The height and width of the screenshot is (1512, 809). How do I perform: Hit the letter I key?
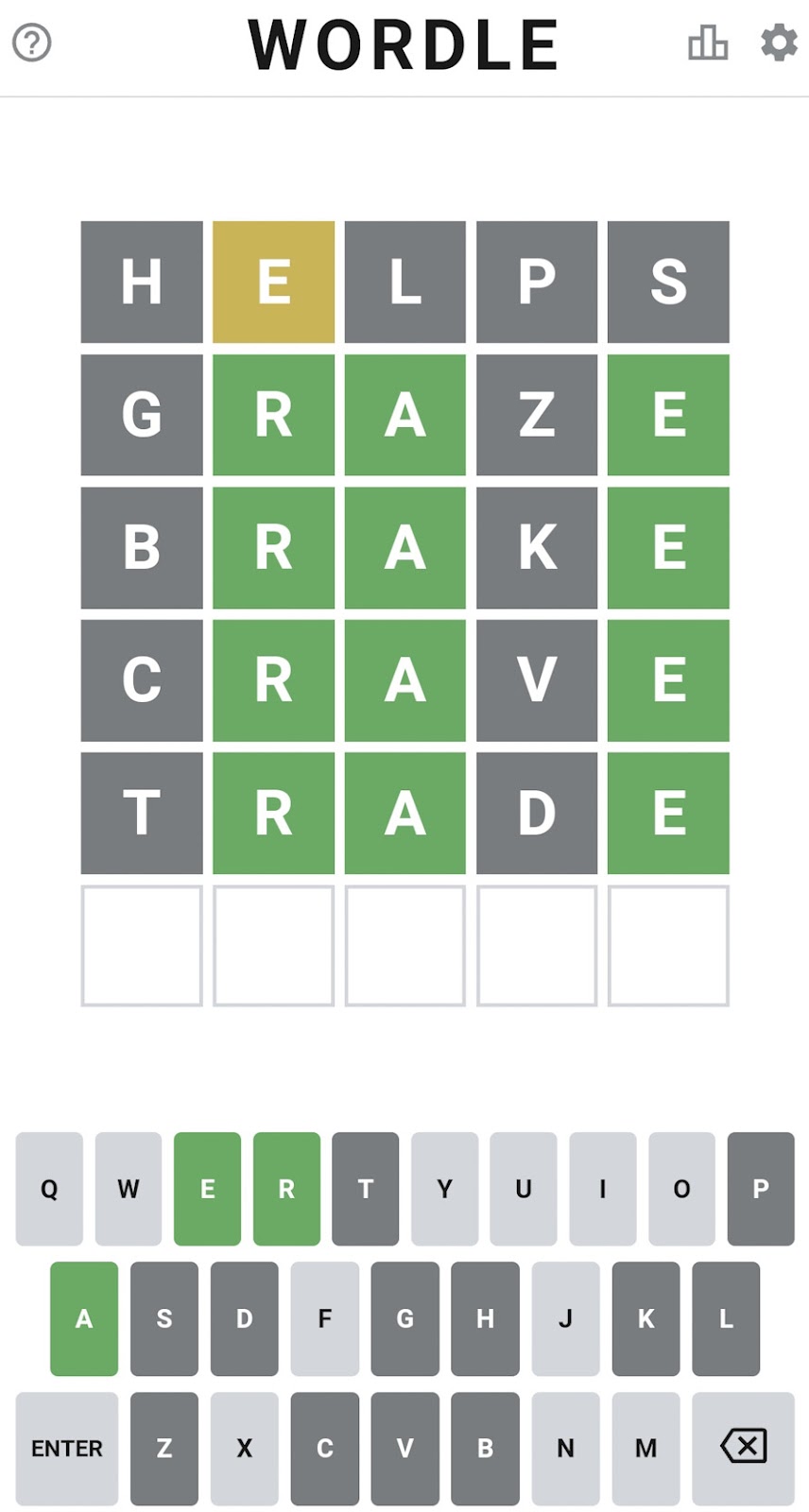click(x=602, y=1189)
